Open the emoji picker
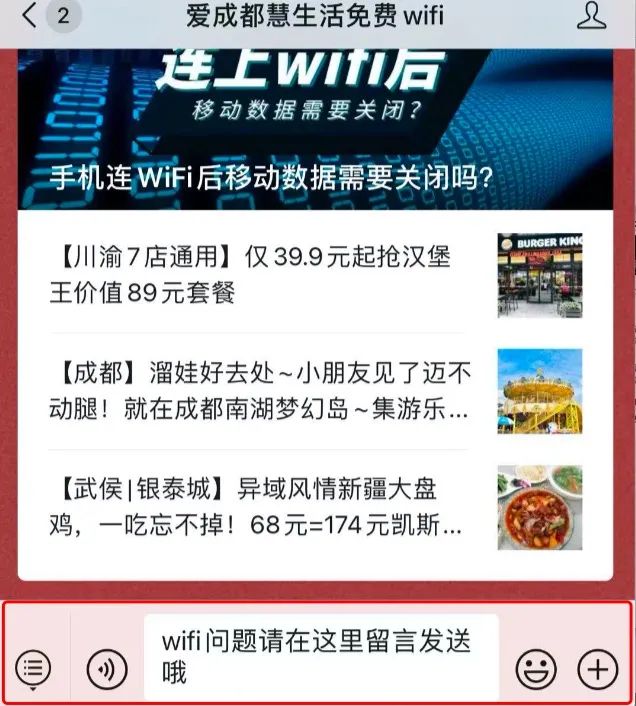The image size is (636, 706). click(x=536, y=668)
